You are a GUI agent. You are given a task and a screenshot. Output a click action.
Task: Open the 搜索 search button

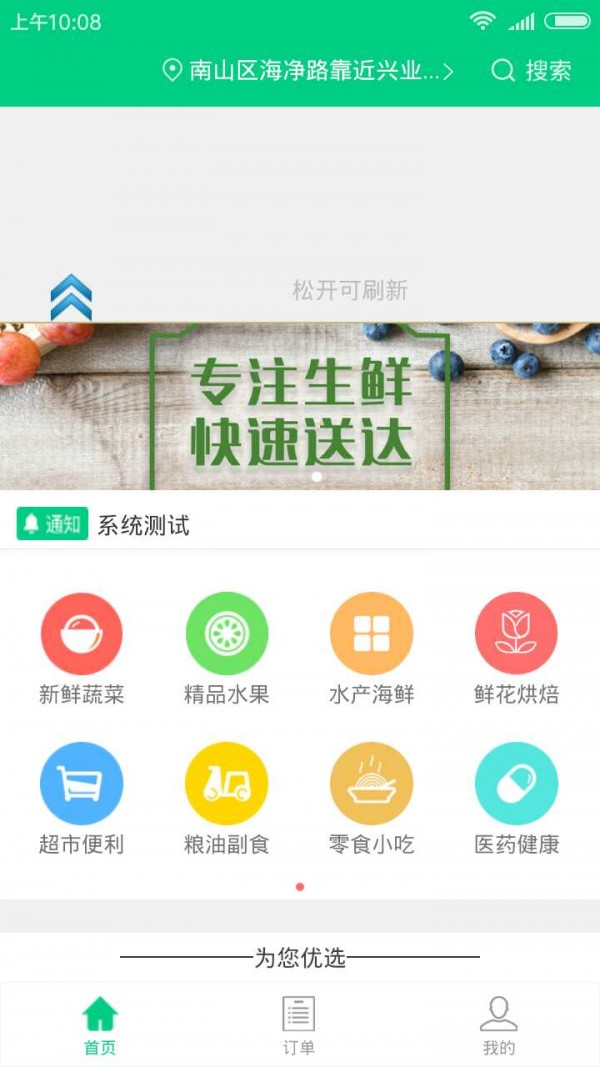(531, 70)
